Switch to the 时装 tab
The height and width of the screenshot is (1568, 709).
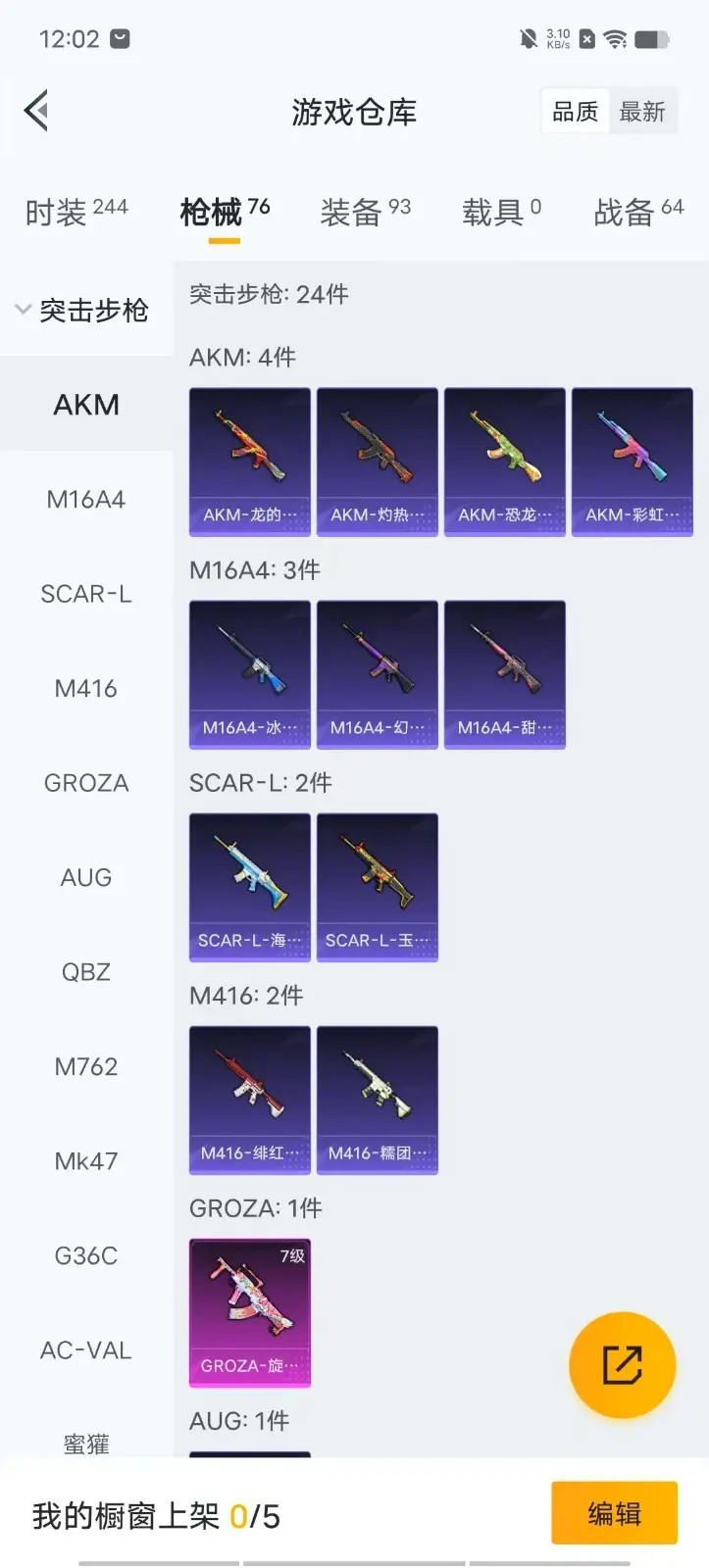pos(76,212)
